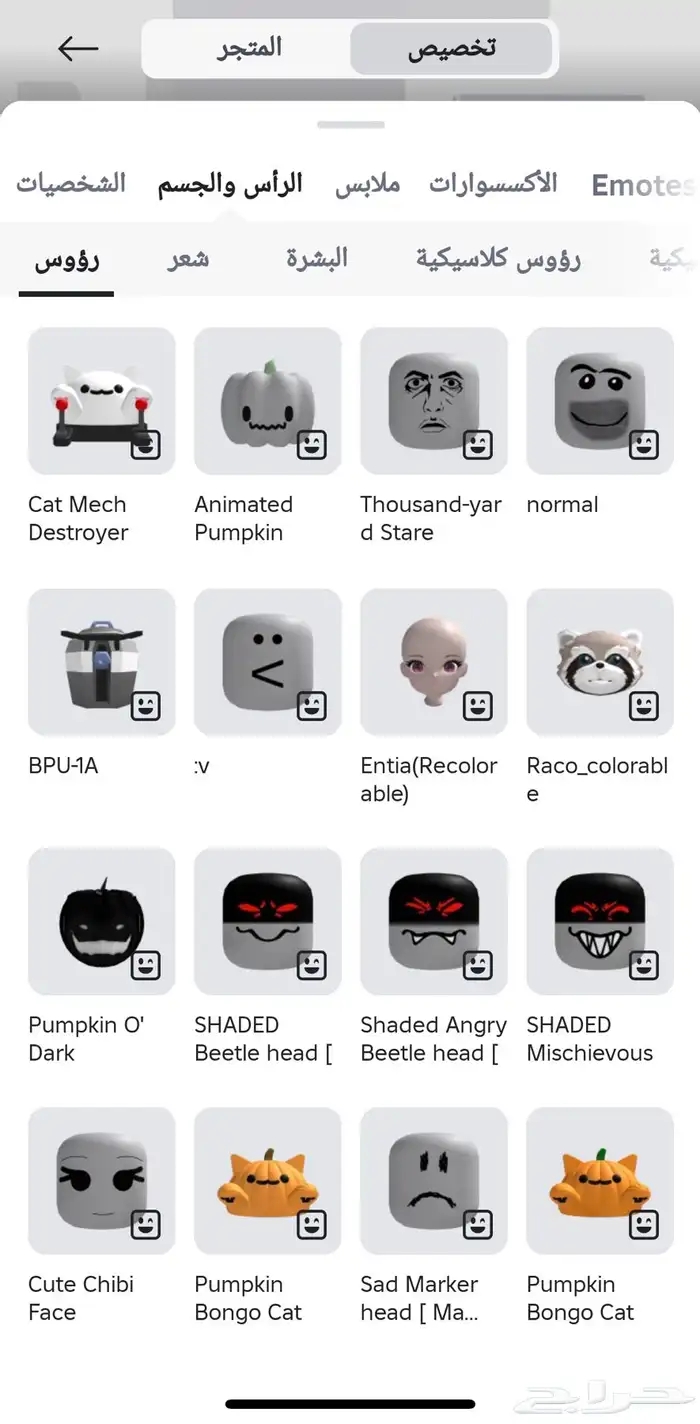
Task: Pick the Cute Chibi Face head
Action: pyautogui.click(x=101, y=1181)
